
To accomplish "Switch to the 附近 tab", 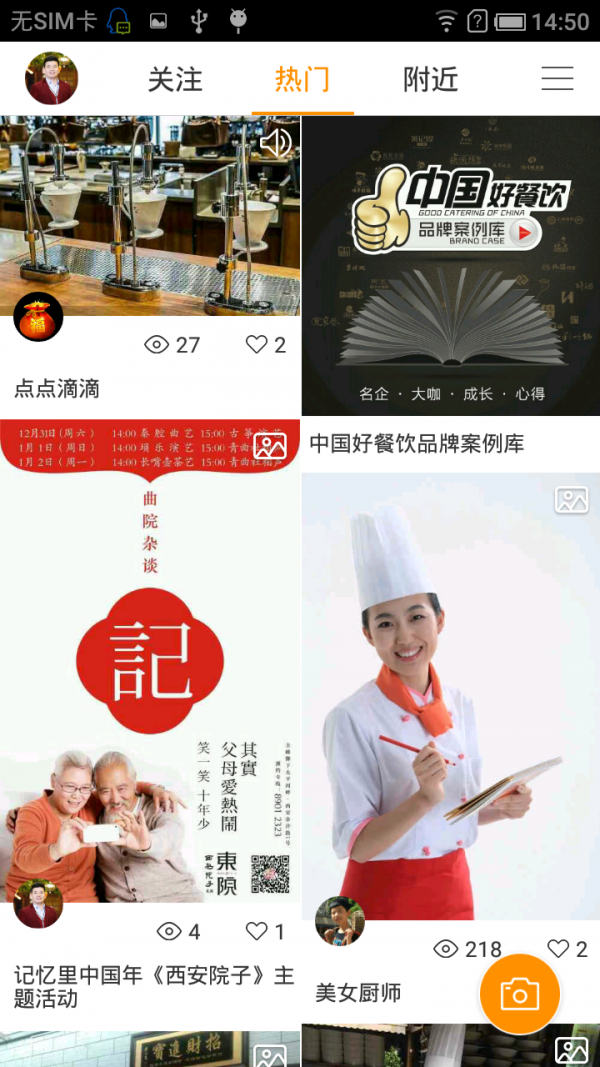I will pyautogui.click(x=431, y=80).
